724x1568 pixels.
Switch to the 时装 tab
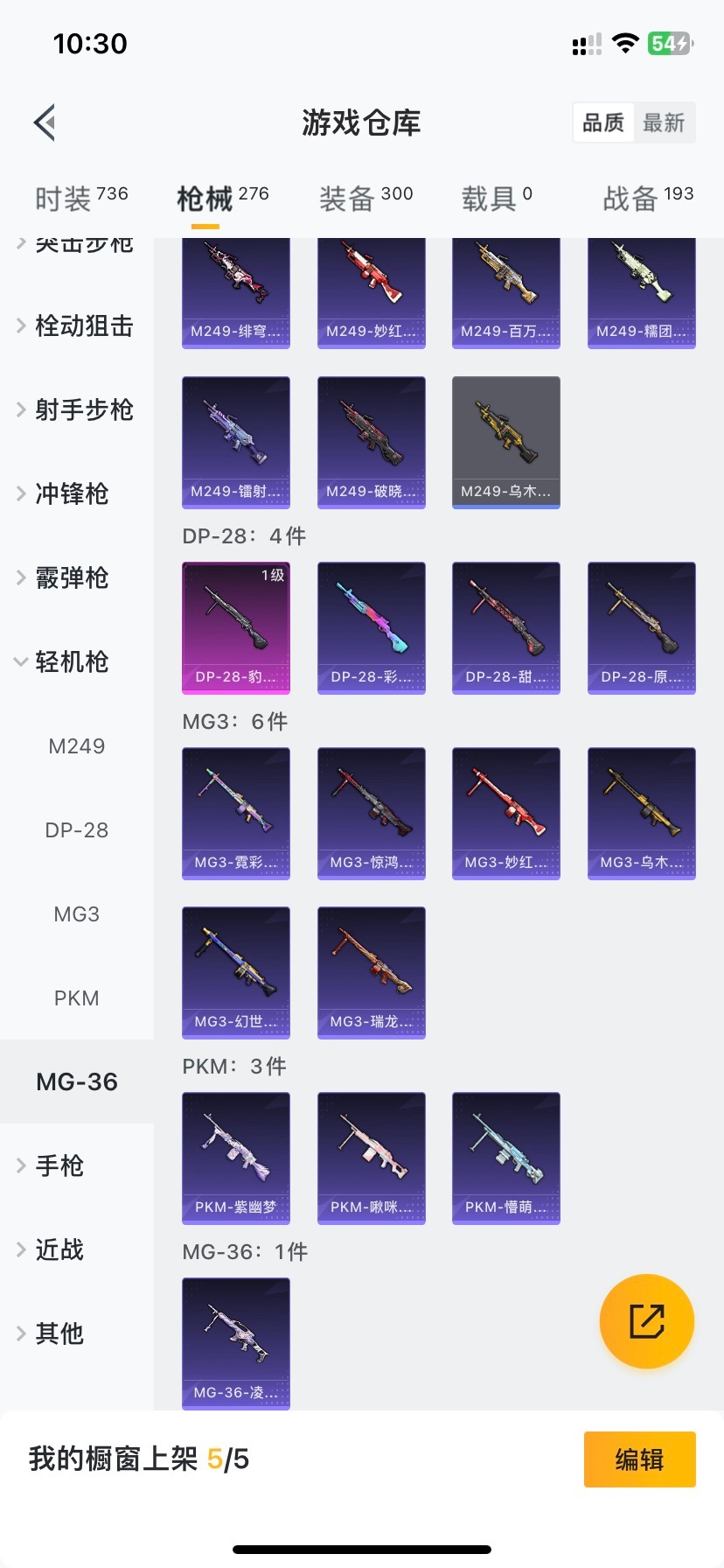[x=80, y=199]
